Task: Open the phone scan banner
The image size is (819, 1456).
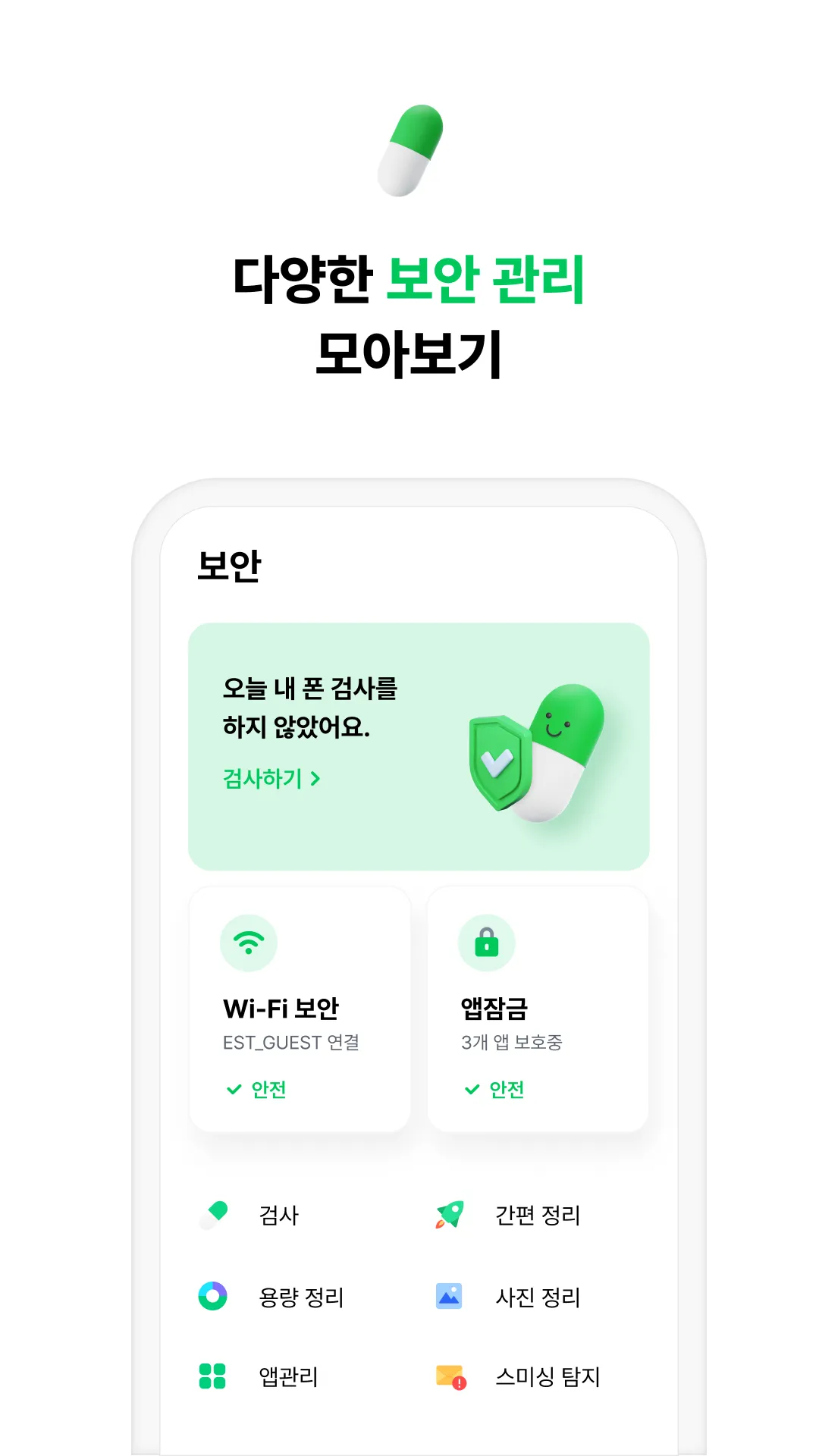Action: tap(419, 743)
